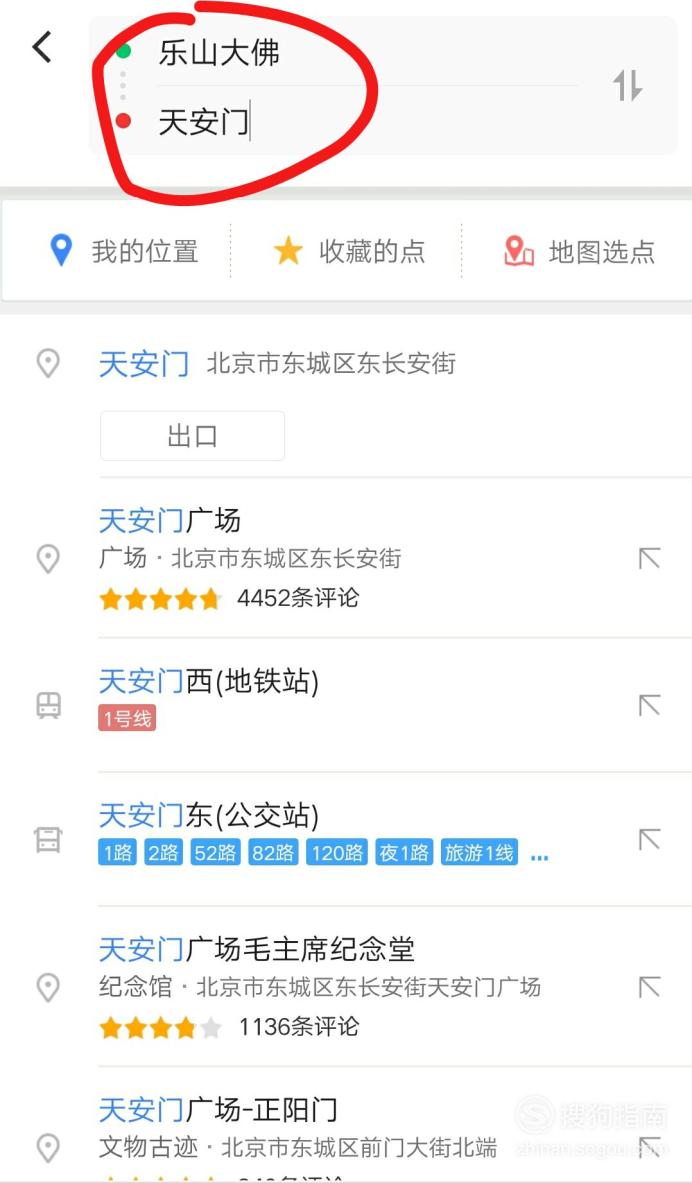This screenshot has height=1183, width=692.
Task: Open 收藏的点 saved places
Action: point(349,251)
